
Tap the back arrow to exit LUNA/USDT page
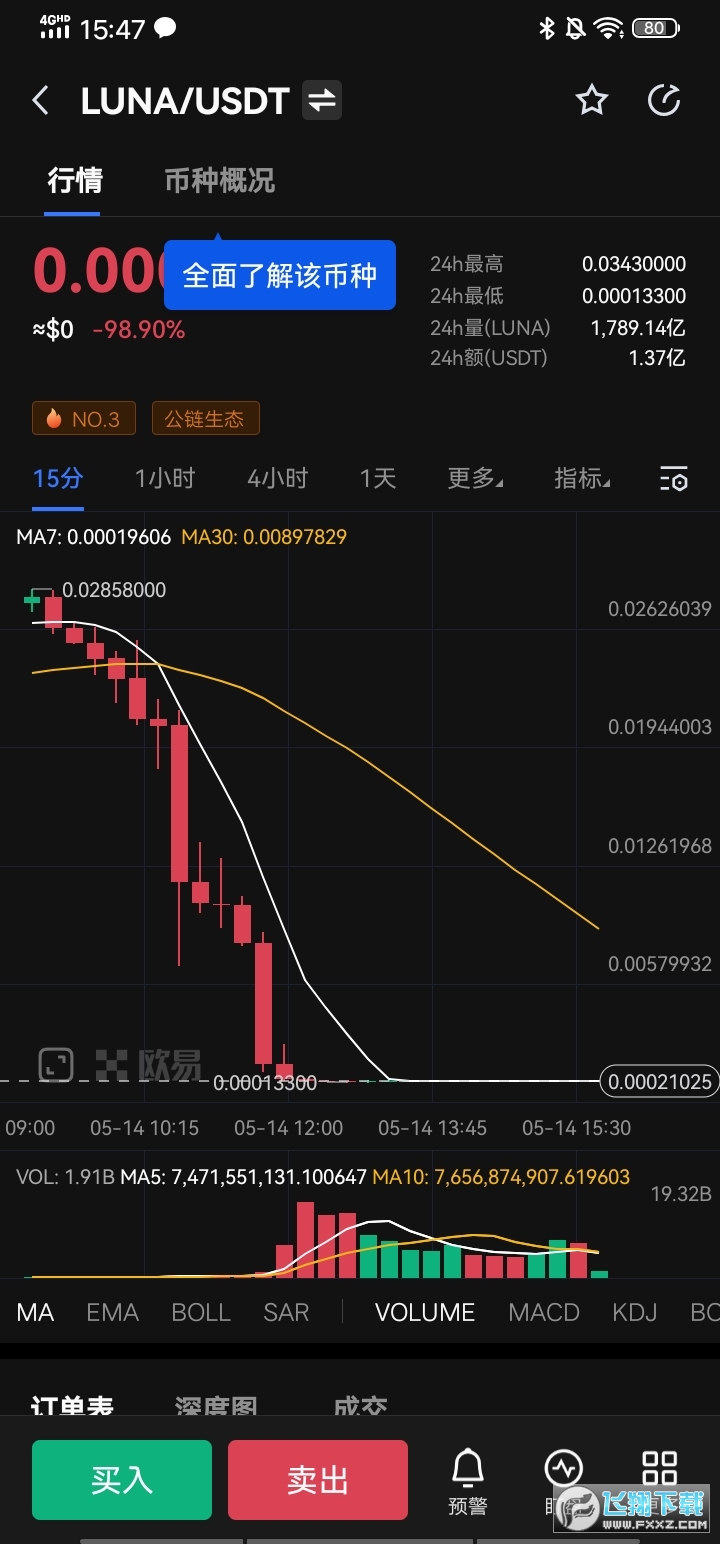pyautogui.click(x=40, y=100)
